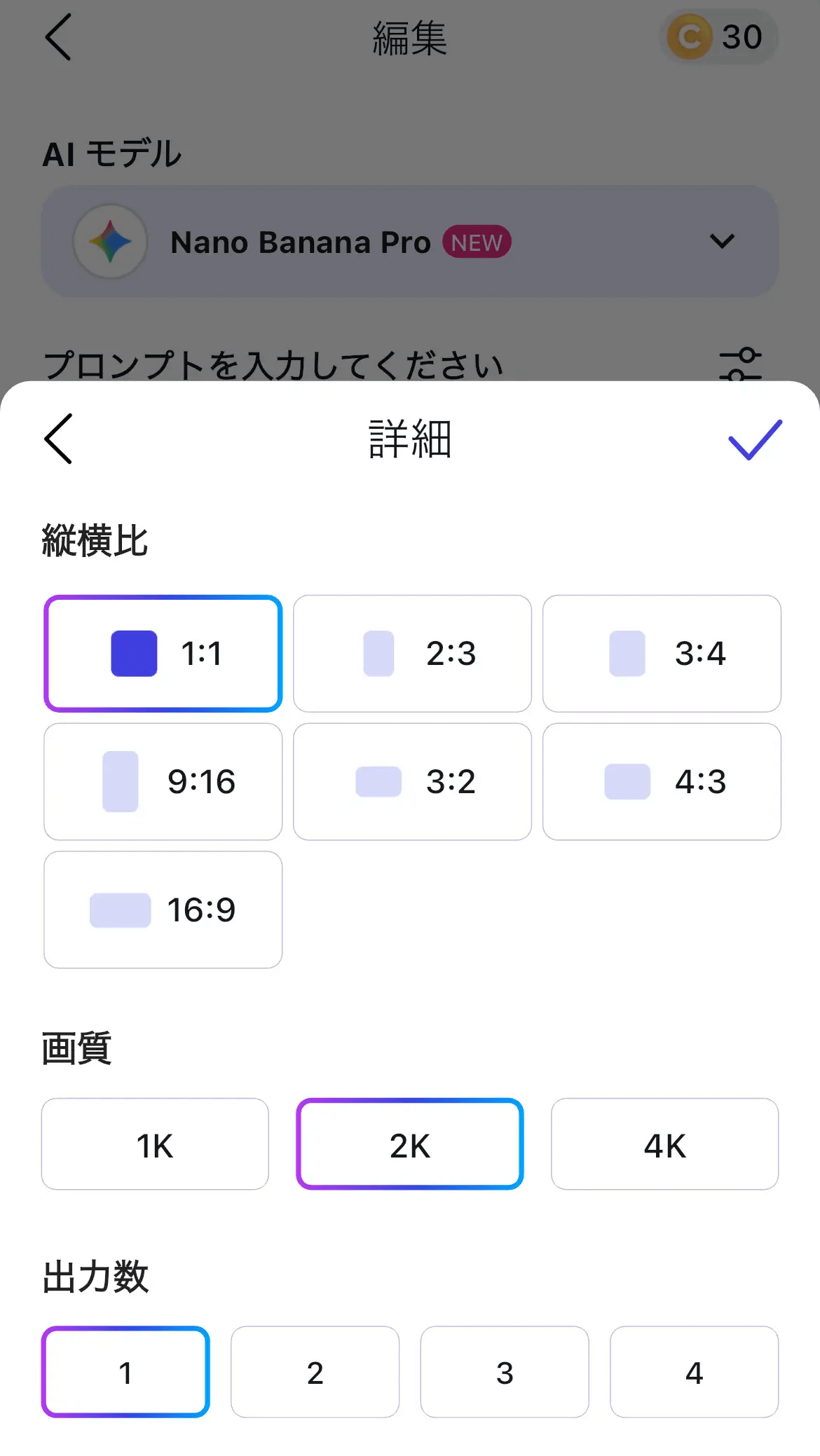
Task: Select the Nano Banana Pro model icon
Action: click(x=110, y=241)
